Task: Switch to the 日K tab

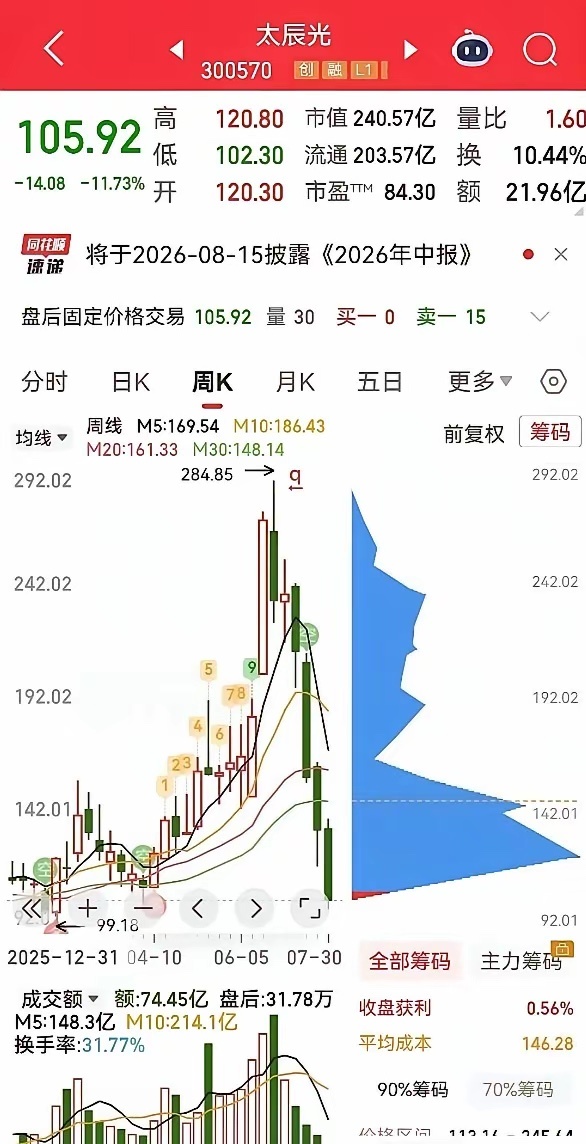Action: (131, 382)
